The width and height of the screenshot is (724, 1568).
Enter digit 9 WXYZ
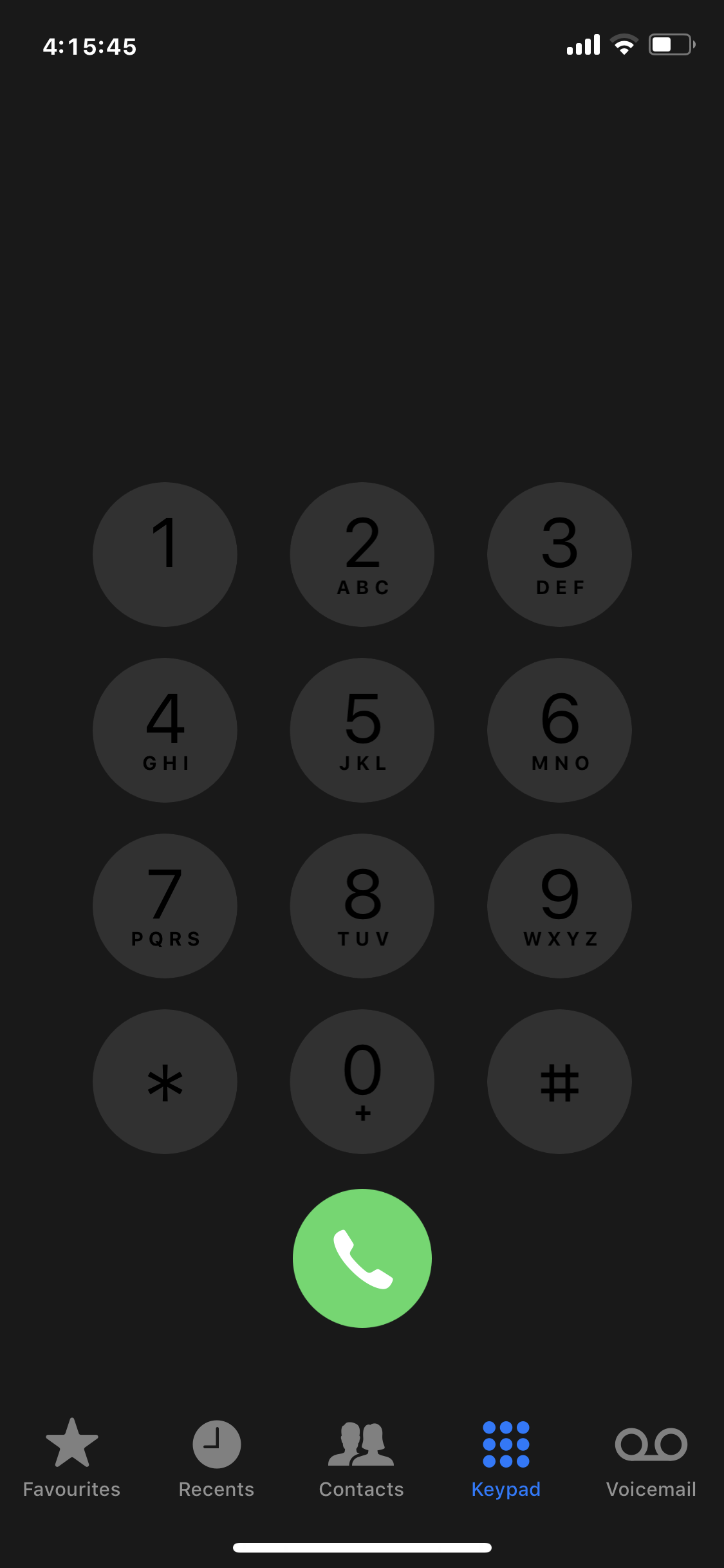click(559, 906)
